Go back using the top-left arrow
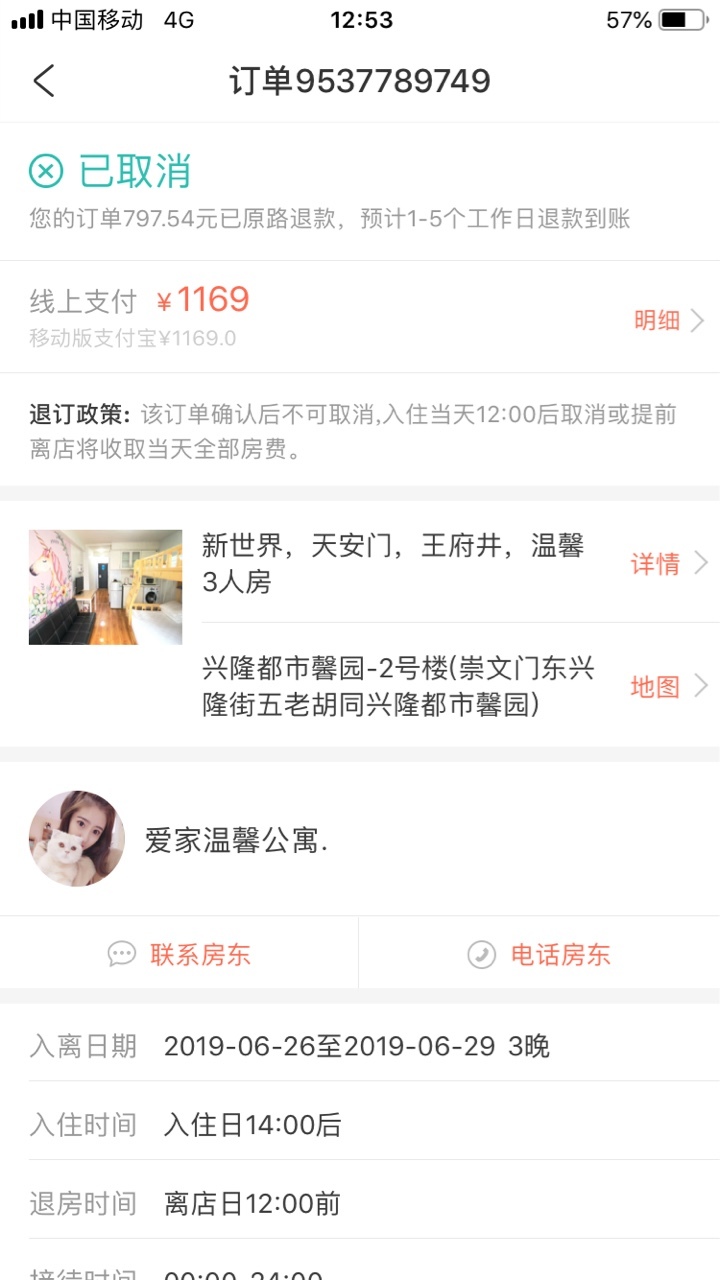Screen dimensions: 720x1280 [x=44, y=81]
